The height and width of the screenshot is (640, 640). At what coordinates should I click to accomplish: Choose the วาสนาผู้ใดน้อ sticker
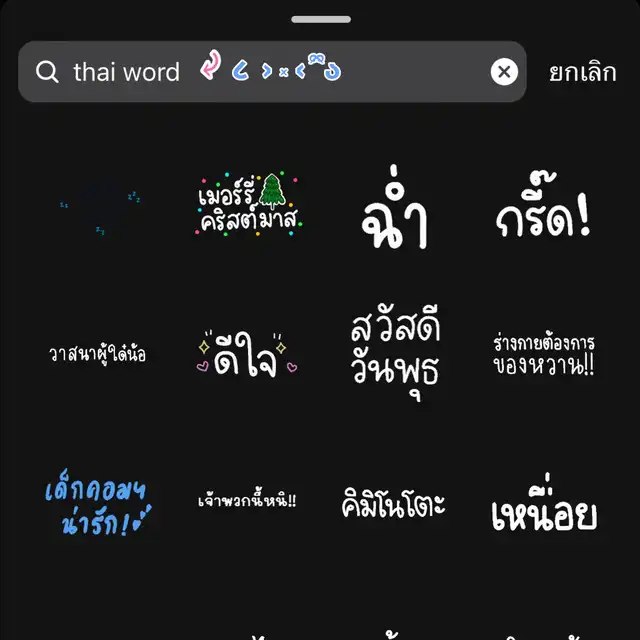pos(98,354)
